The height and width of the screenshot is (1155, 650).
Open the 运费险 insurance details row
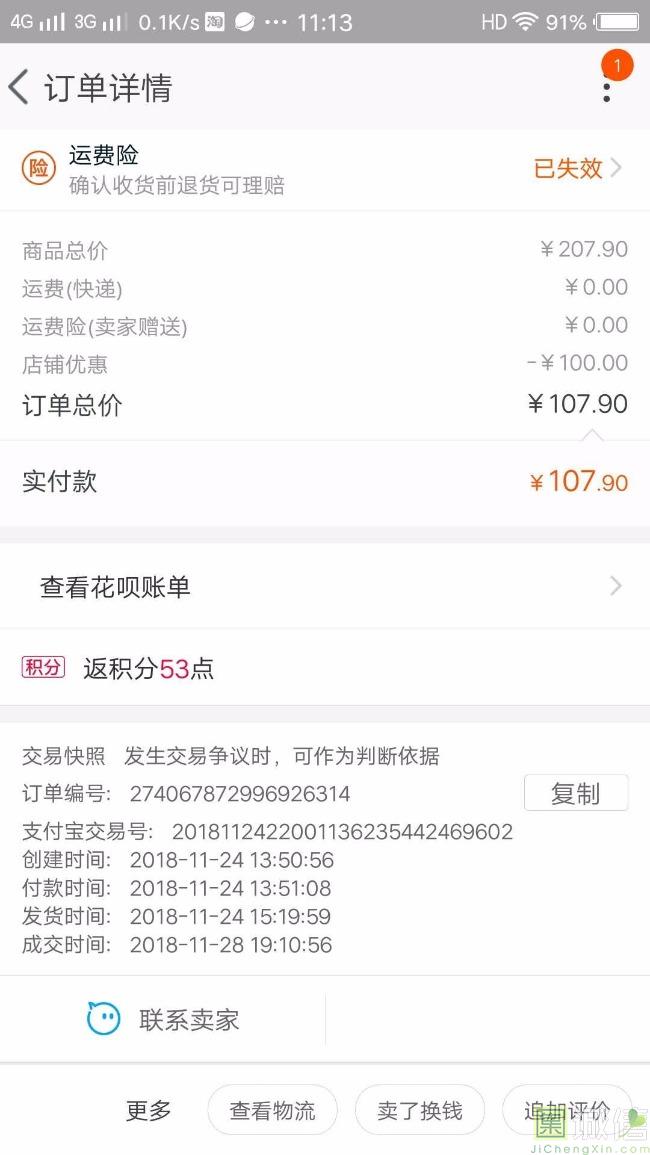[x=325, y=169]
